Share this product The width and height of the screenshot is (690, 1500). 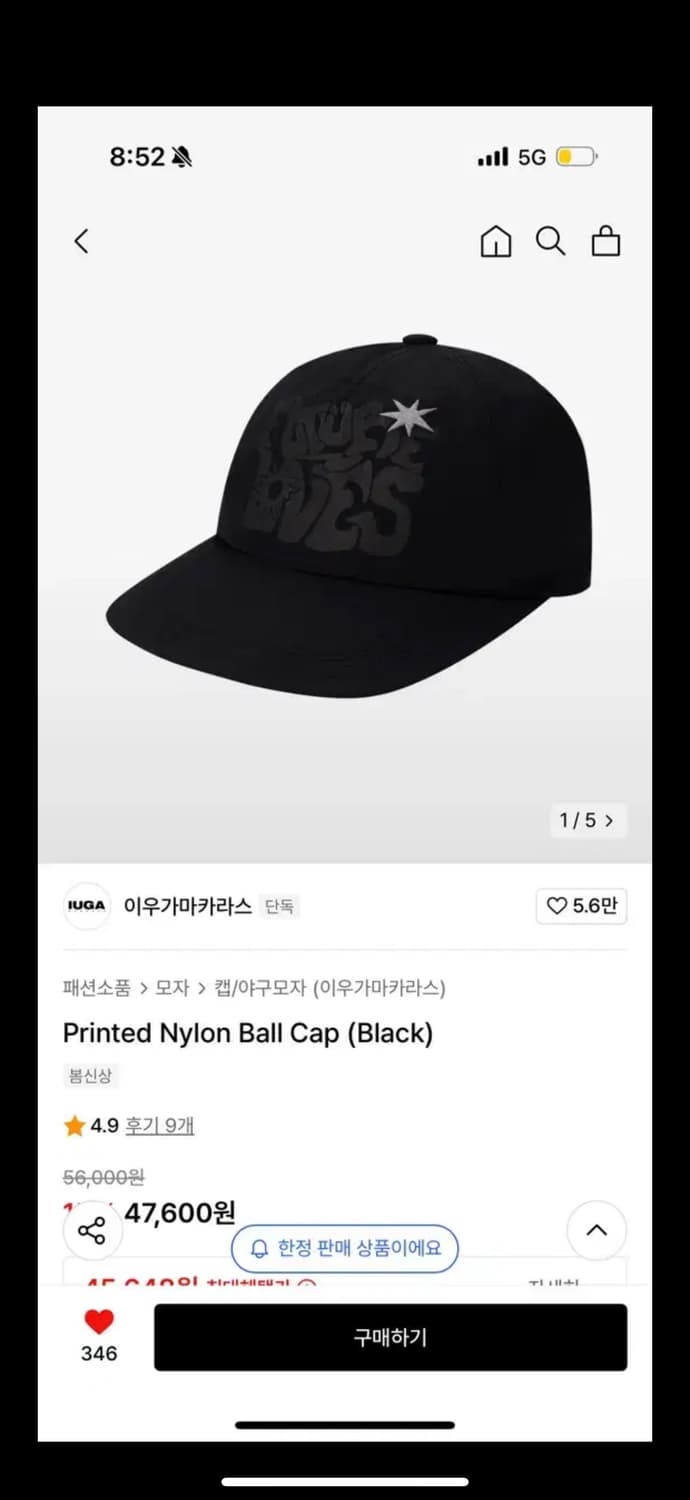91,1230
